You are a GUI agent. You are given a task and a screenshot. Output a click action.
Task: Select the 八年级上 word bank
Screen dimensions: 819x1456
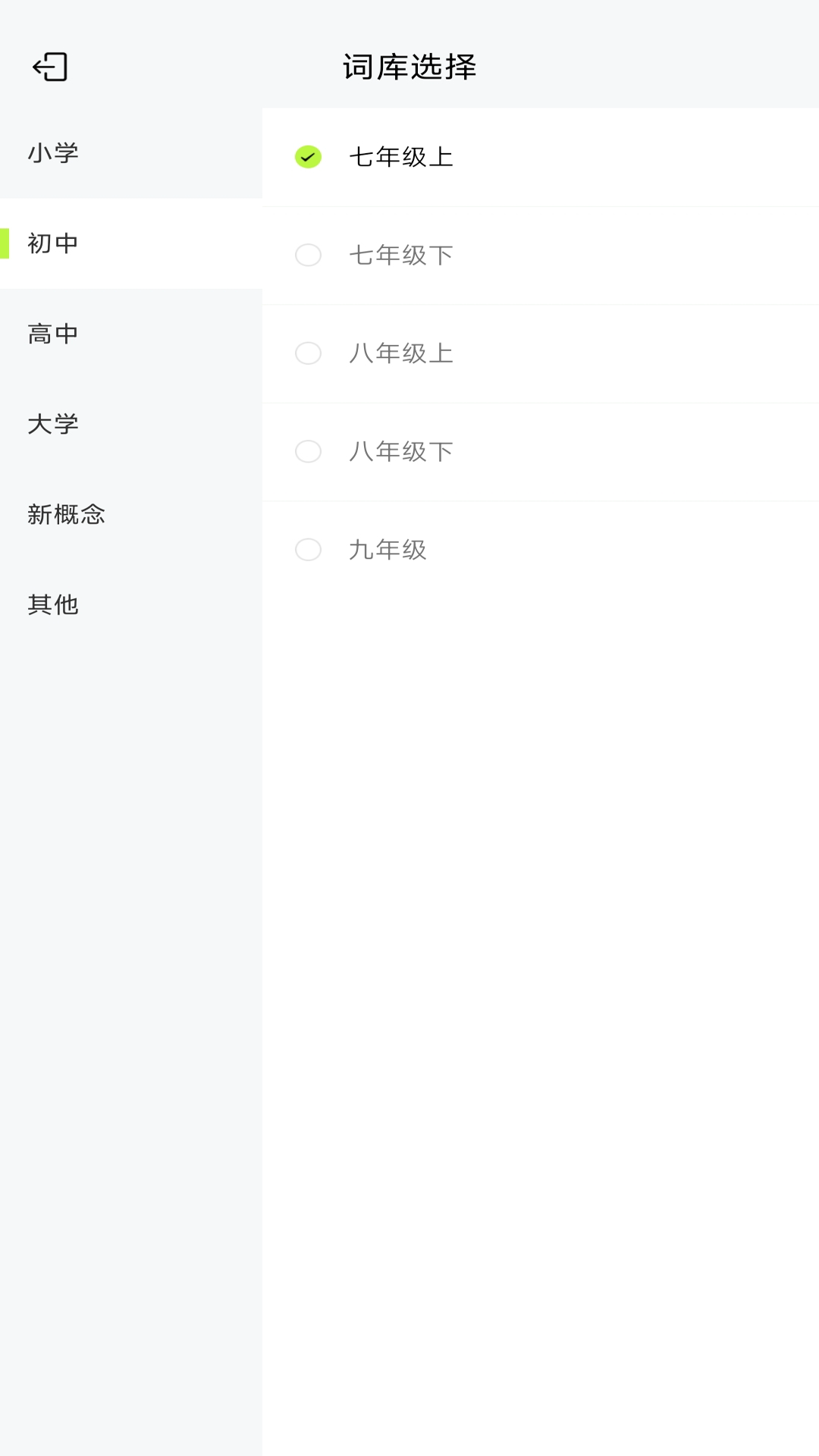400,353
